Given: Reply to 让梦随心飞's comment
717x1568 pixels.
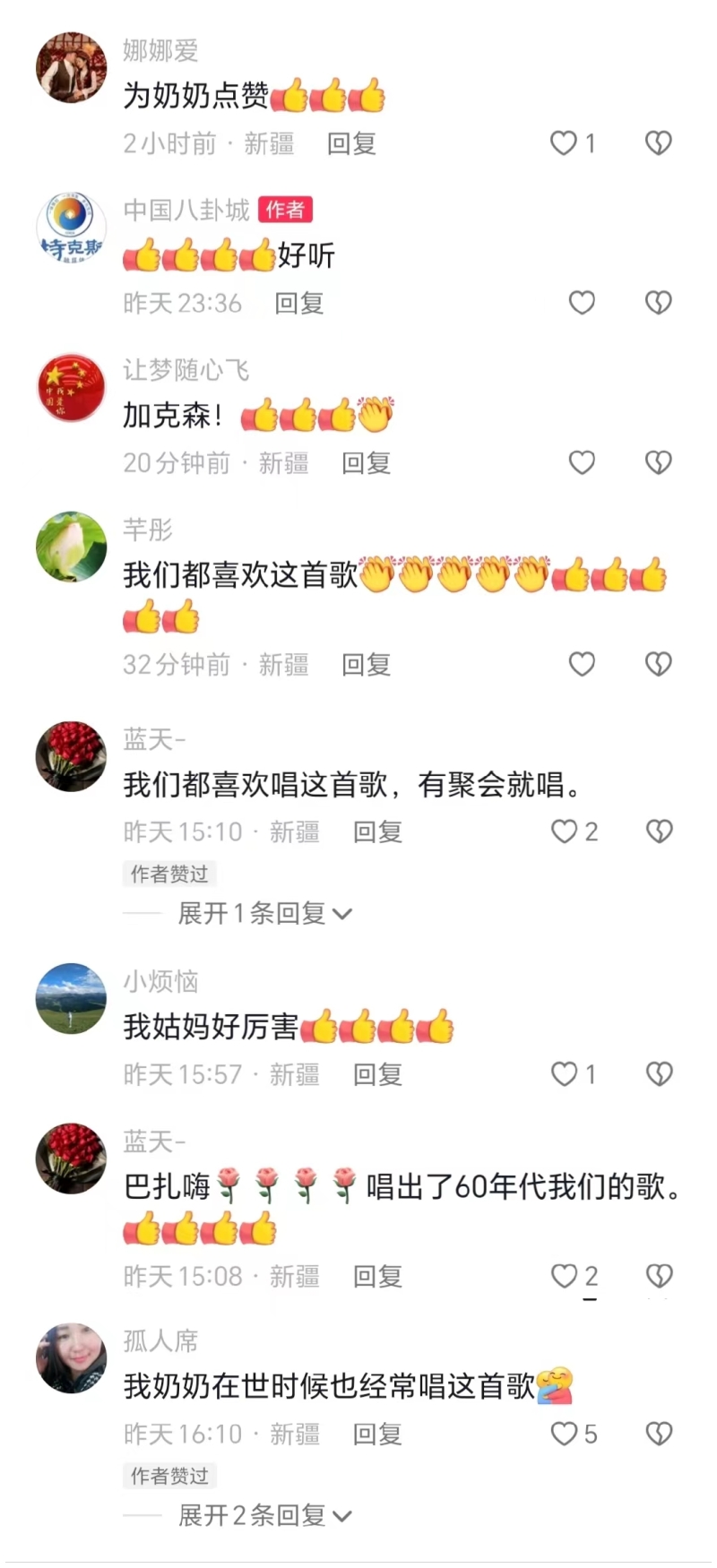Looking at the screenshot, I should pyautogui.click(x=366, y=463).
